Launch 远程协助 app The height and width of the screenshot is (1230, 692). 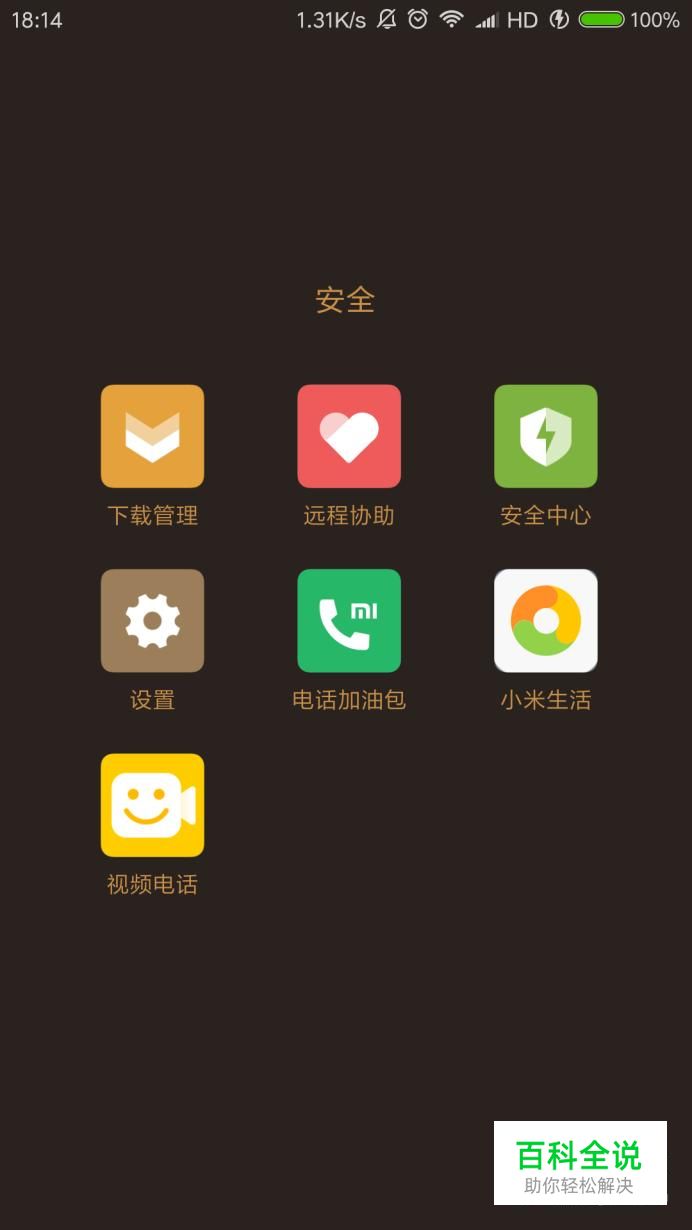click(x=349, y=436)
